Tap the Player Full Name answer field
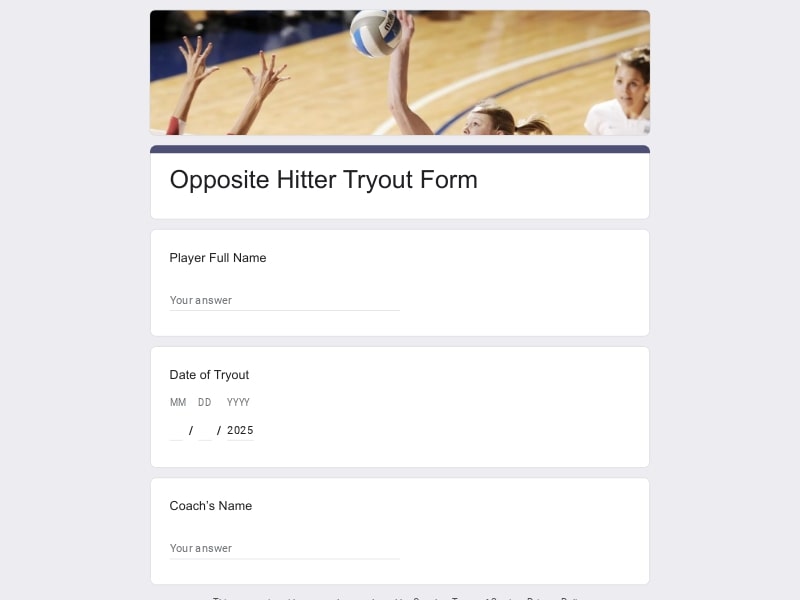Viewport: 800px width, 600px height. pos(284,300)
